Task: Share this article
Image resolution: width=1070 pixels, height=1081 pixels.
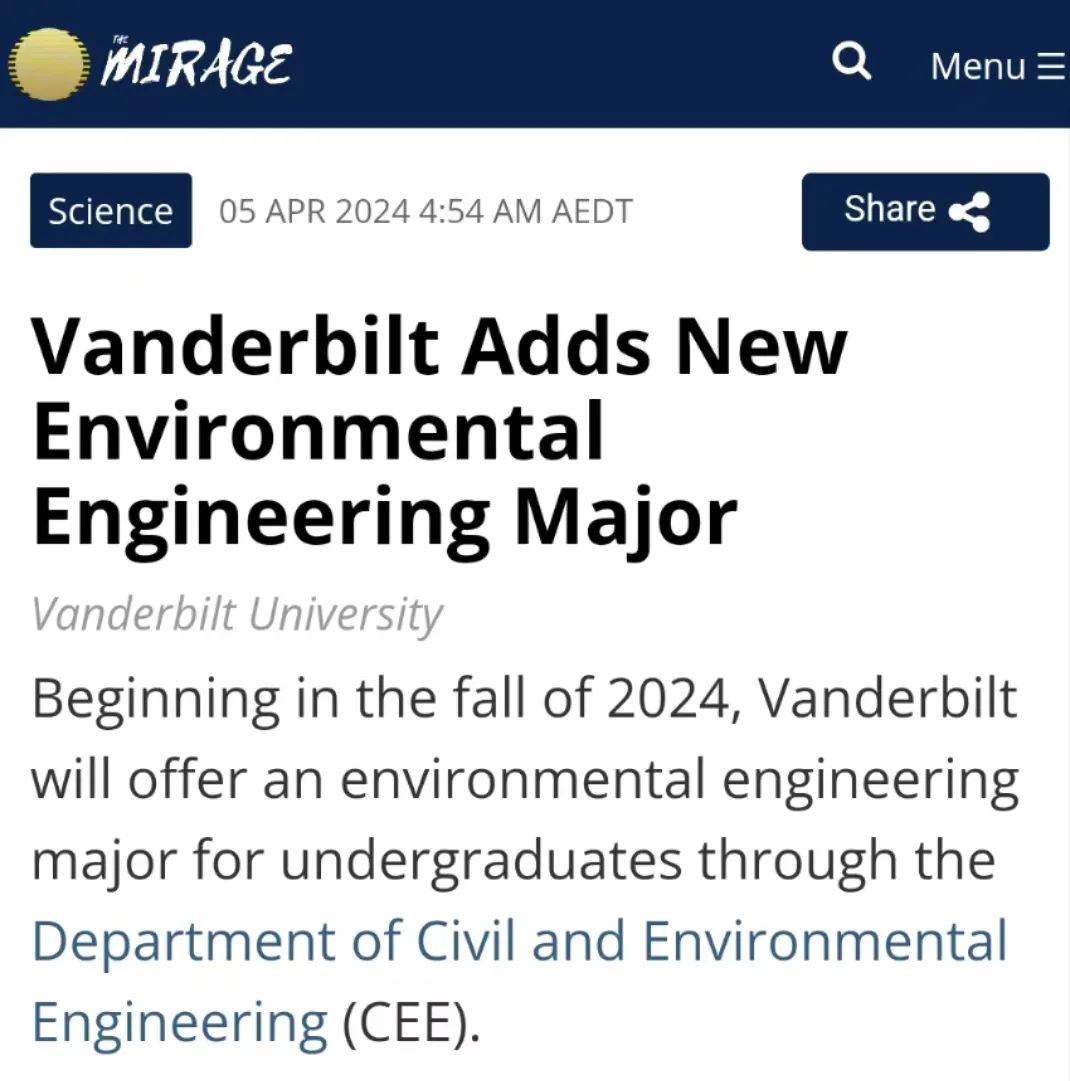Action: (925, 211)
